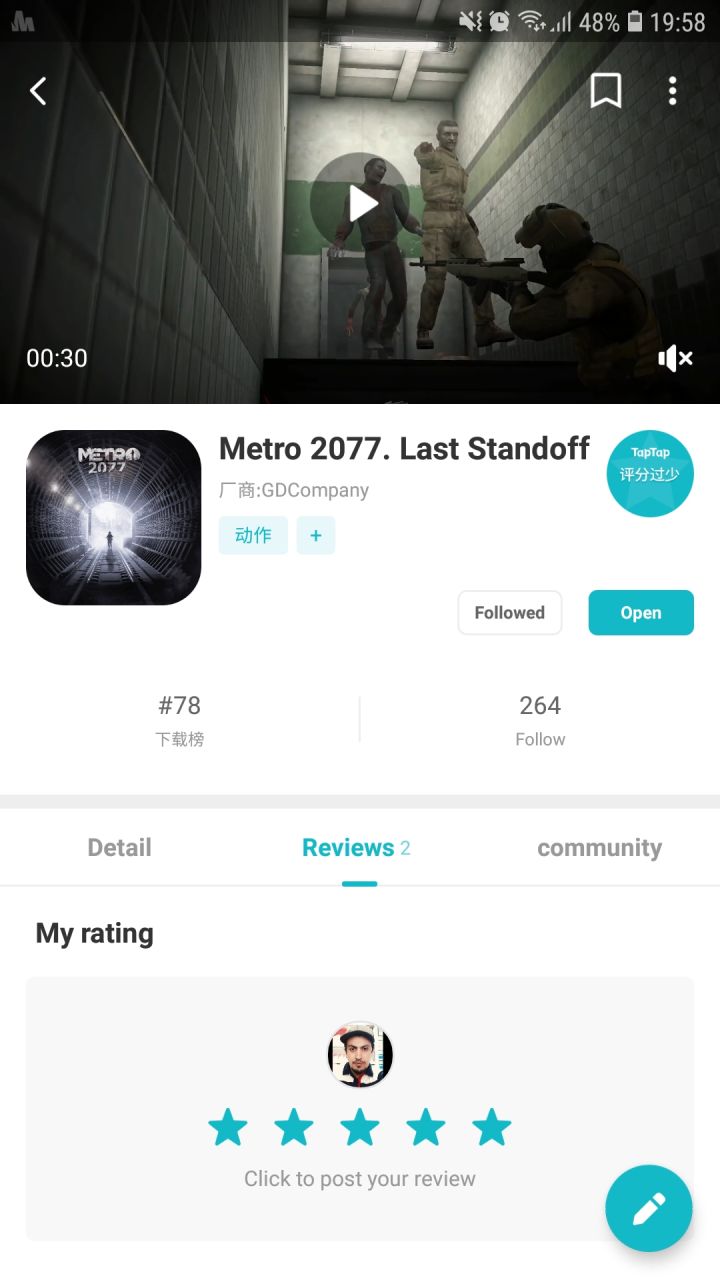Viewport: 720px width, 1280px height.
Task: Bookmark this game
Action: coord(605,91)
